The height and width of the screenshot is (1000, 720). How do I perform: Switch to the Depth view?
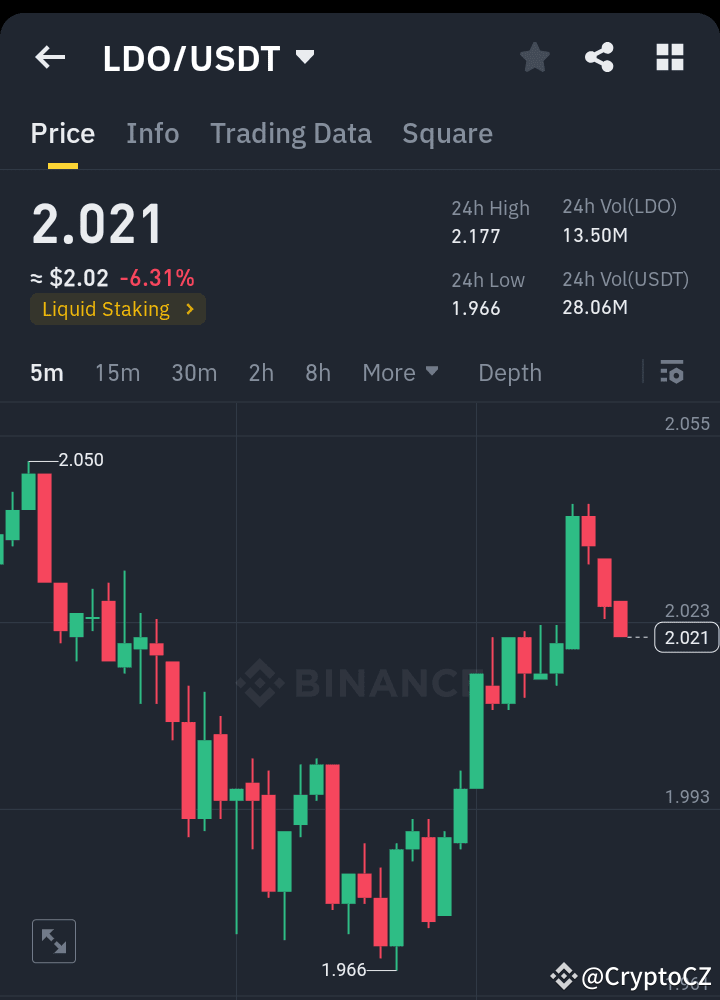509,372
